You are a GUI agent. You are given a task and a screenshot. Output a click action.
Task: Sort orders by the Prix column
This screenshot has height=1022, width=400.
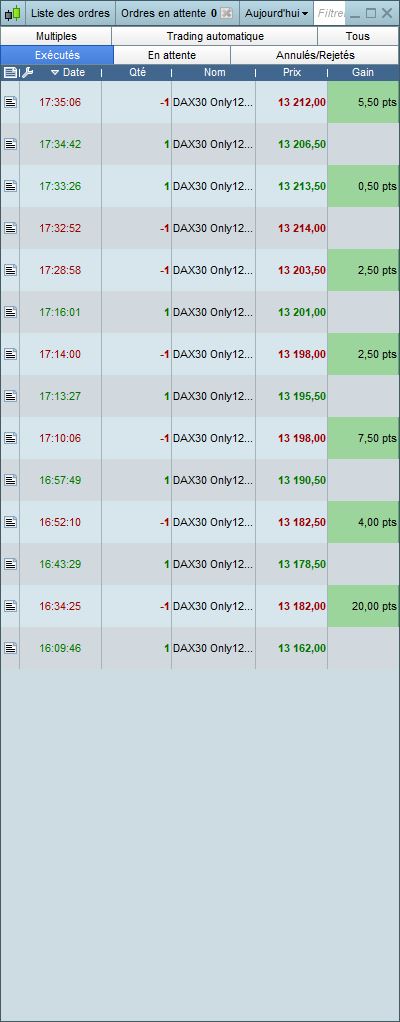[292, 72]
